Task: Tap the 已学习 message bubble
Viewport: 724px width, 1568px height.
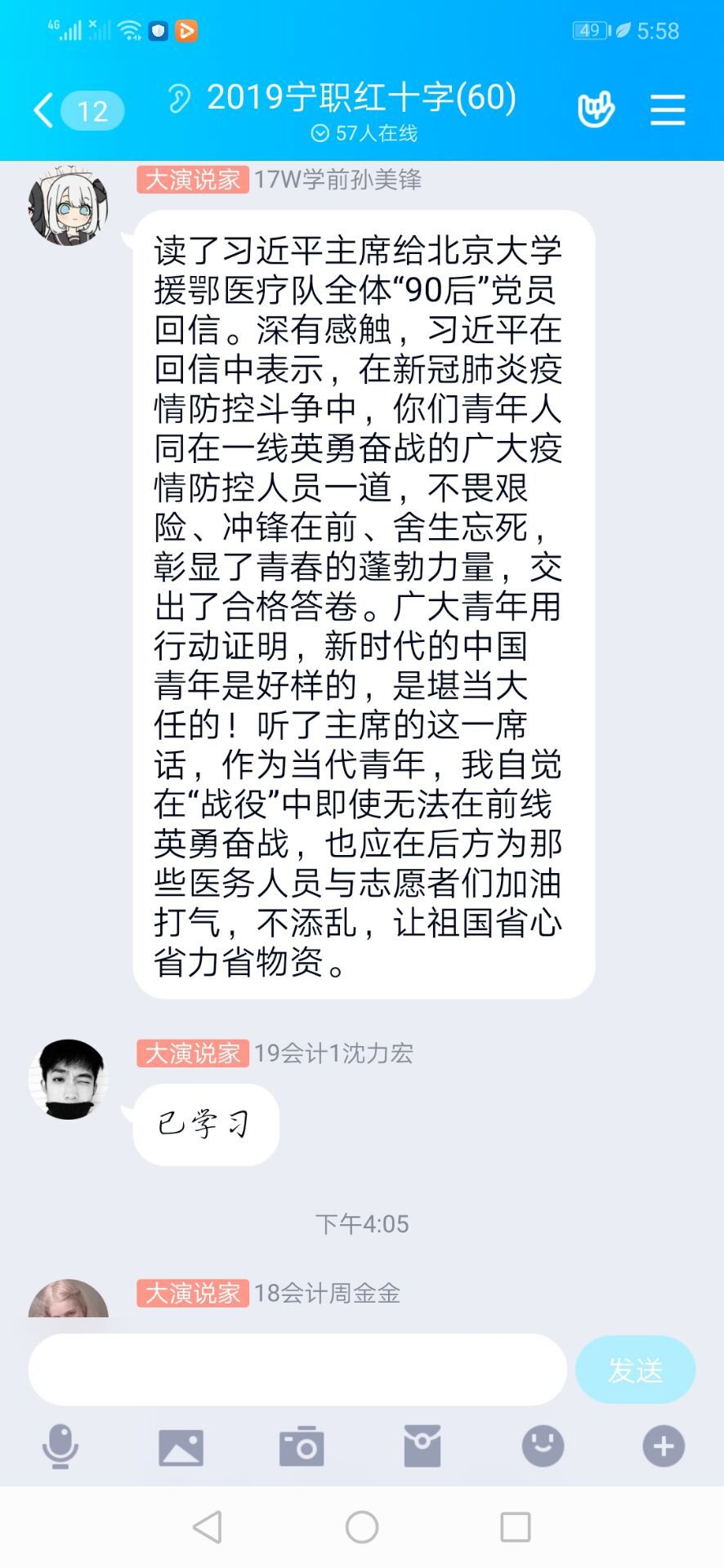Action: [205, 1125]
